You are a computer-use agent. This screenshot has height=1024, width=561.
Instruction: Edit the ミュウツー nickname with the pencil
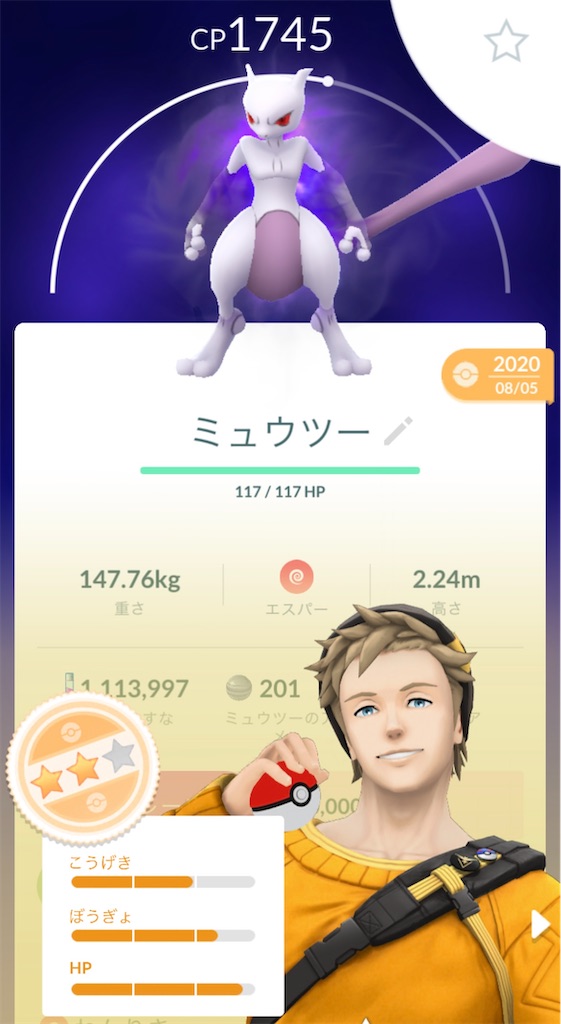[398, 432]
